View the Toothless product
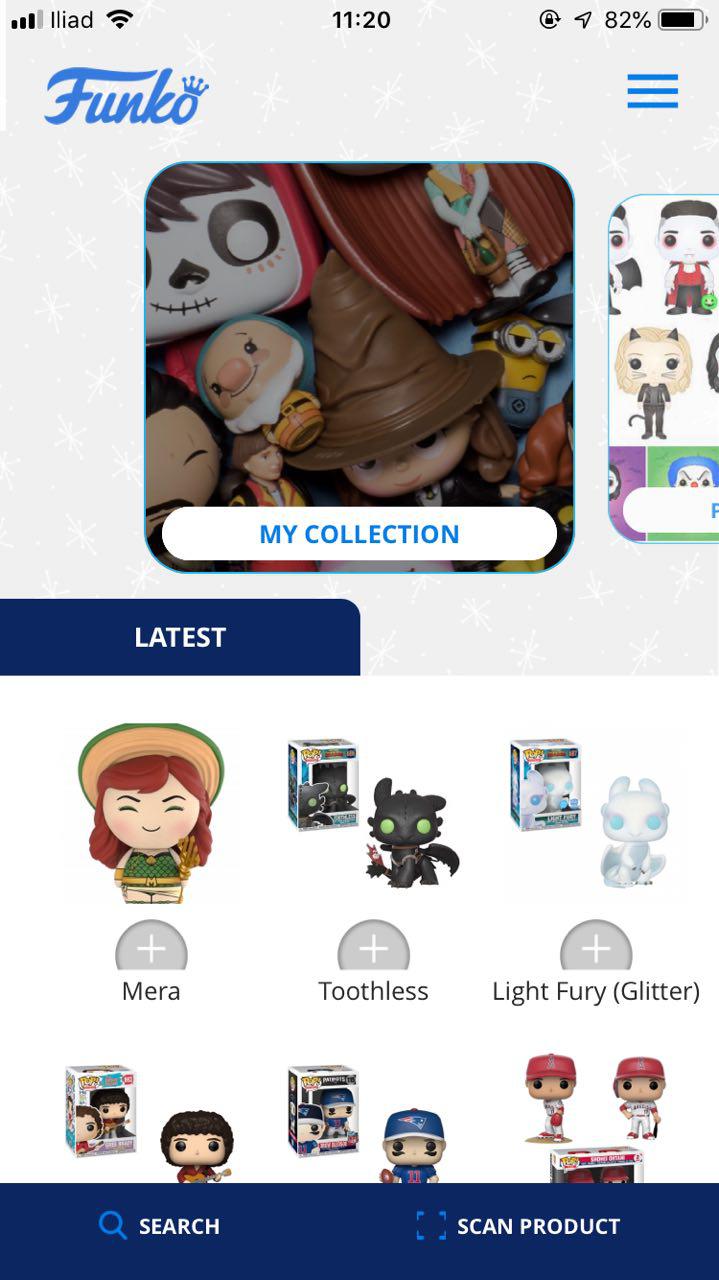 point(373,812)
